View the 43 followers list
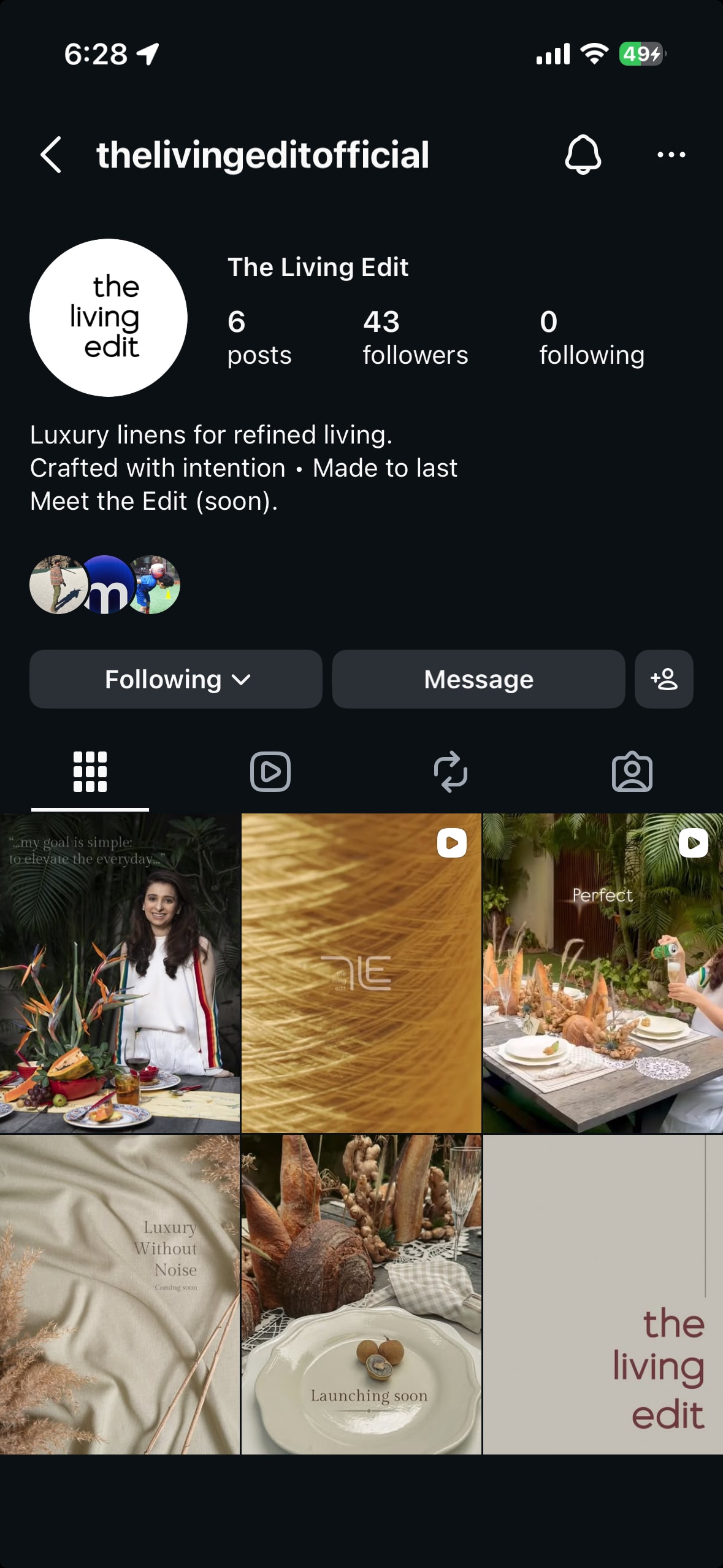The height and width of the screenshot is (1568, 723). pos(415,338)
